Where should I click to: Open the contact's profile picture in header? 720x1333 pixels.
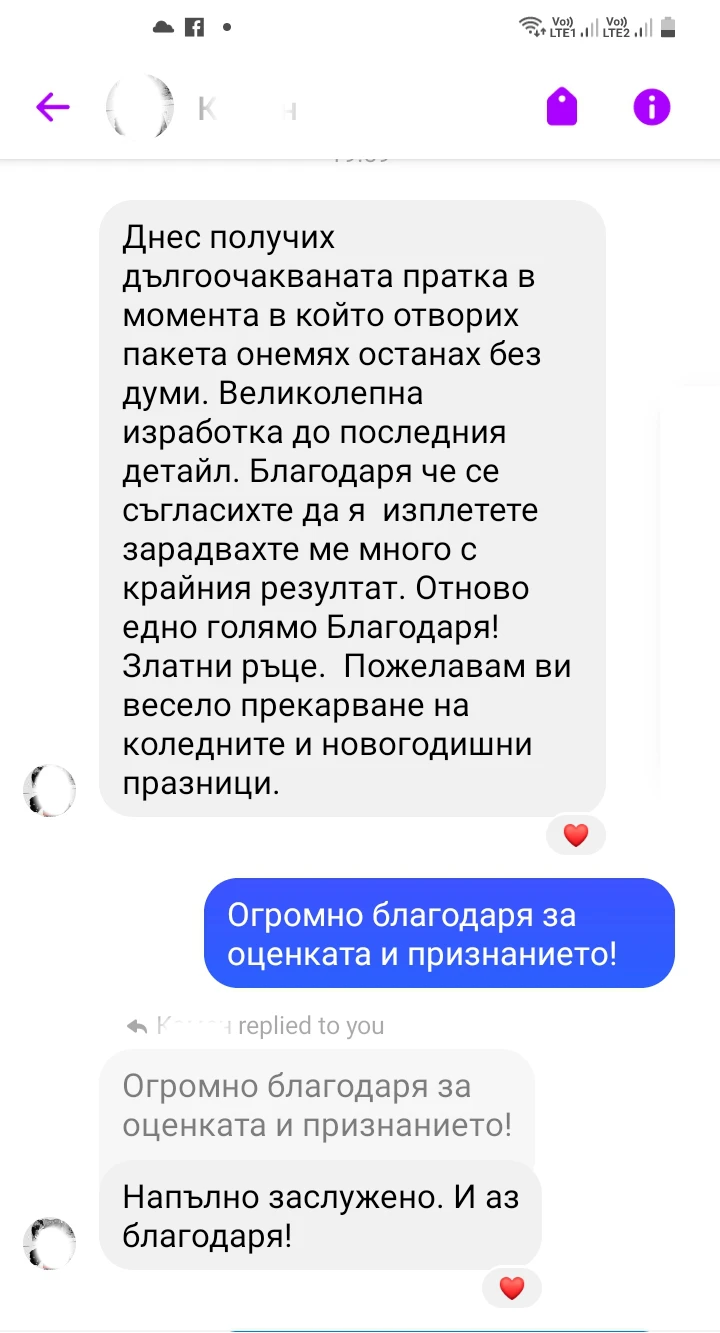coord(139,106)
